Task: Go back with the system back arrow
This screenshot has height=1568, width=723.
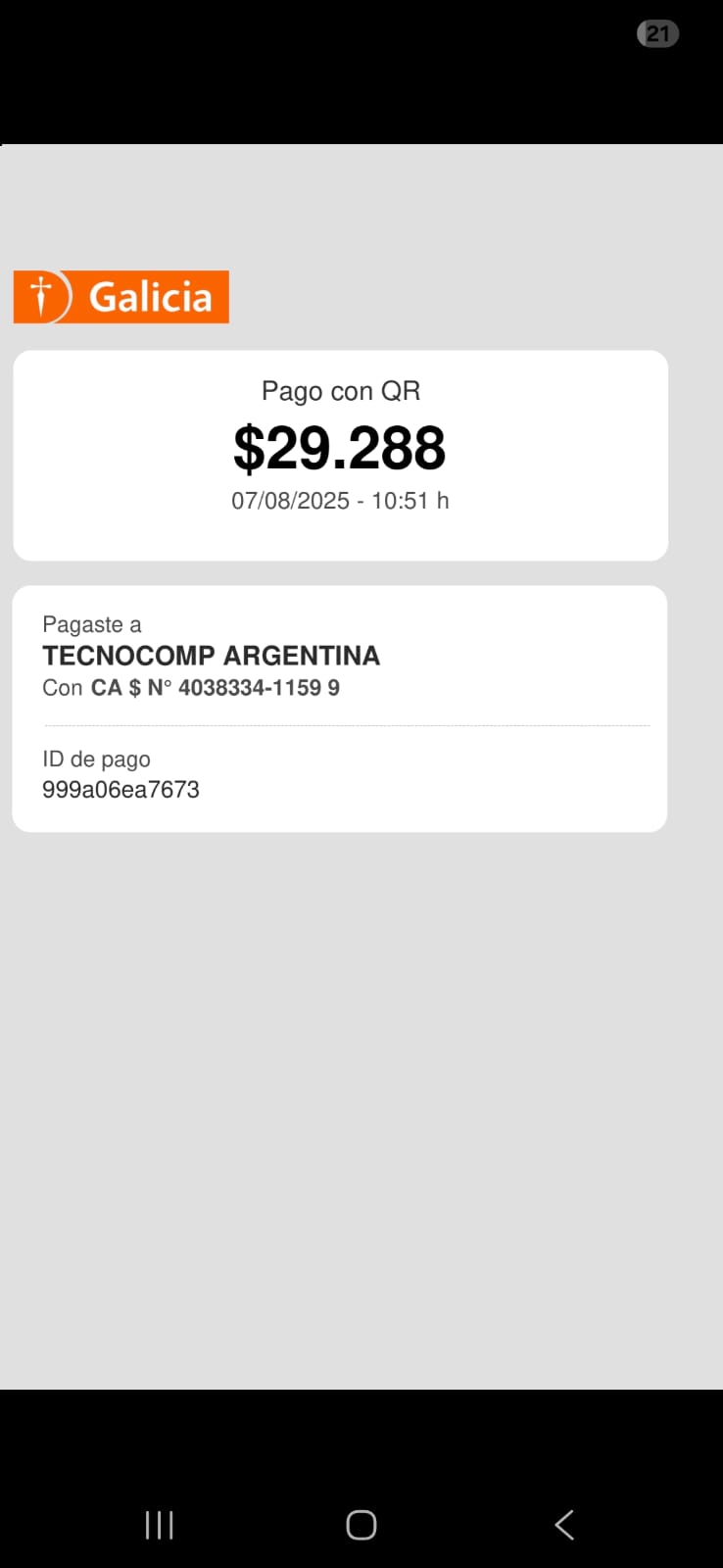Action: [x=564, y=1524]
